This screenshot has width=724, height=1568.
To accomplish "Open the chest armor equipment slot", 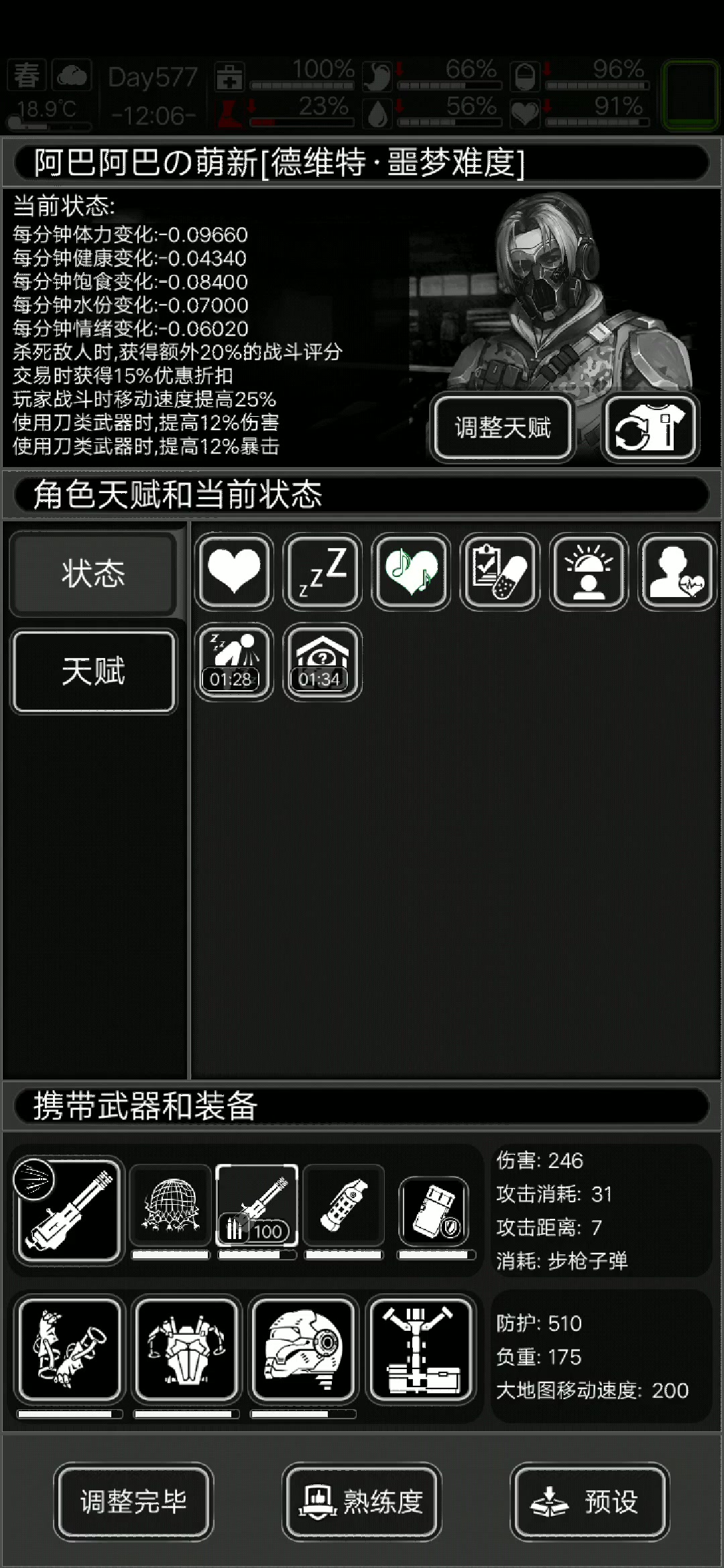I will 186,1350.
